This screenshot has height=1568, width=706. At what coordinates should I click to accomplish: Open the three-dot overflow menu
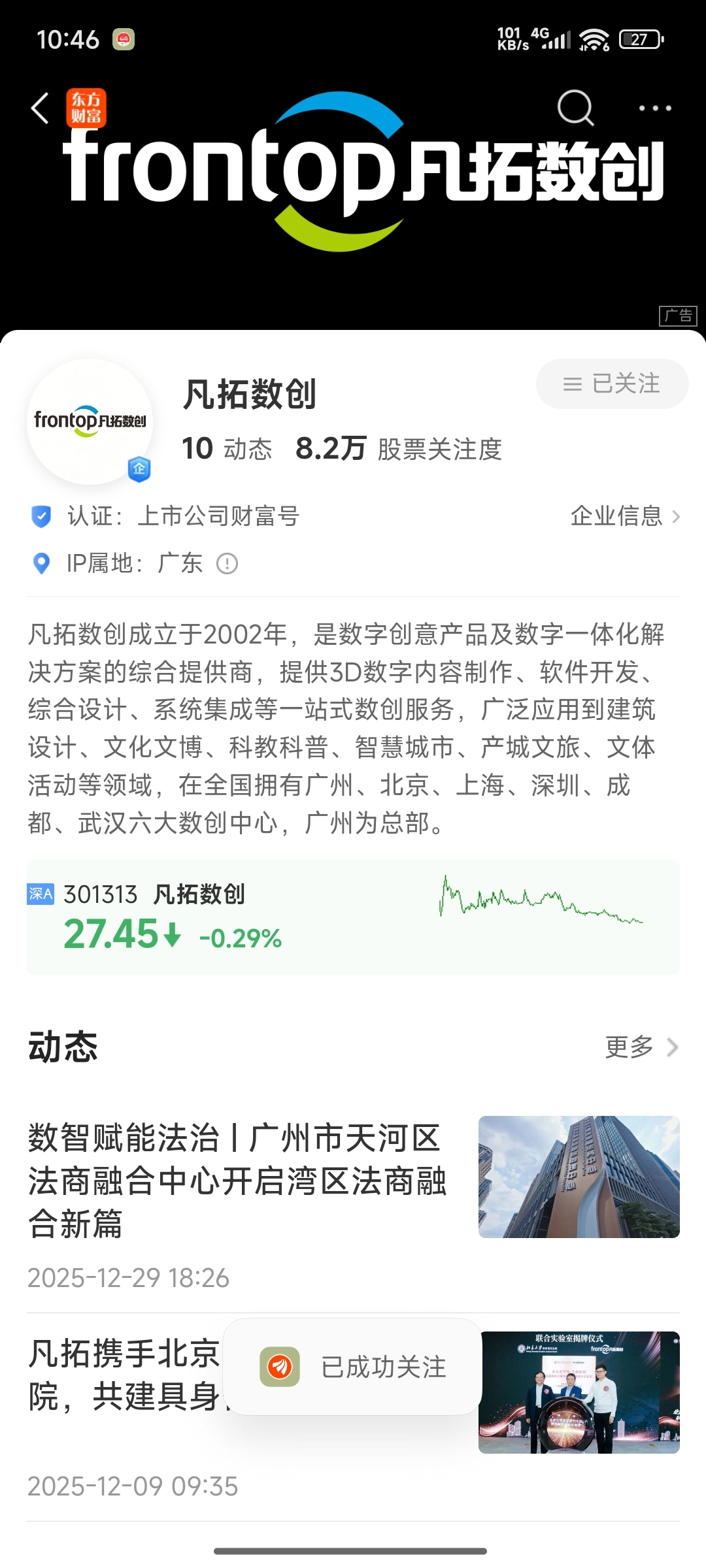tap(655, 108)
